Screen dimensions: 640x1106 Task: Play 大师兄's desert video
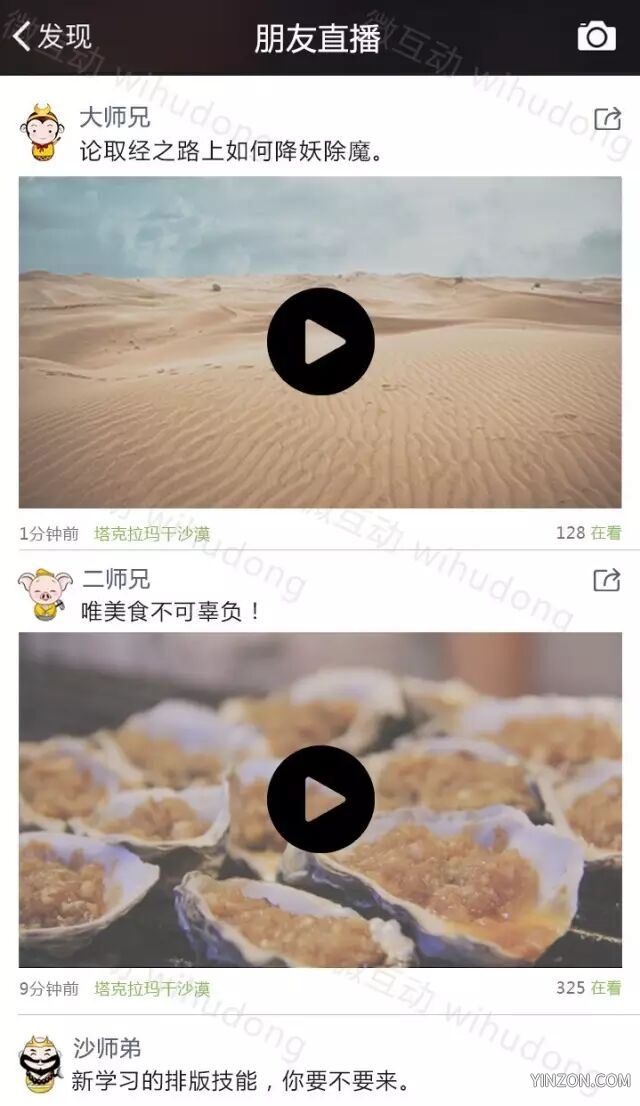click(320, 342)
